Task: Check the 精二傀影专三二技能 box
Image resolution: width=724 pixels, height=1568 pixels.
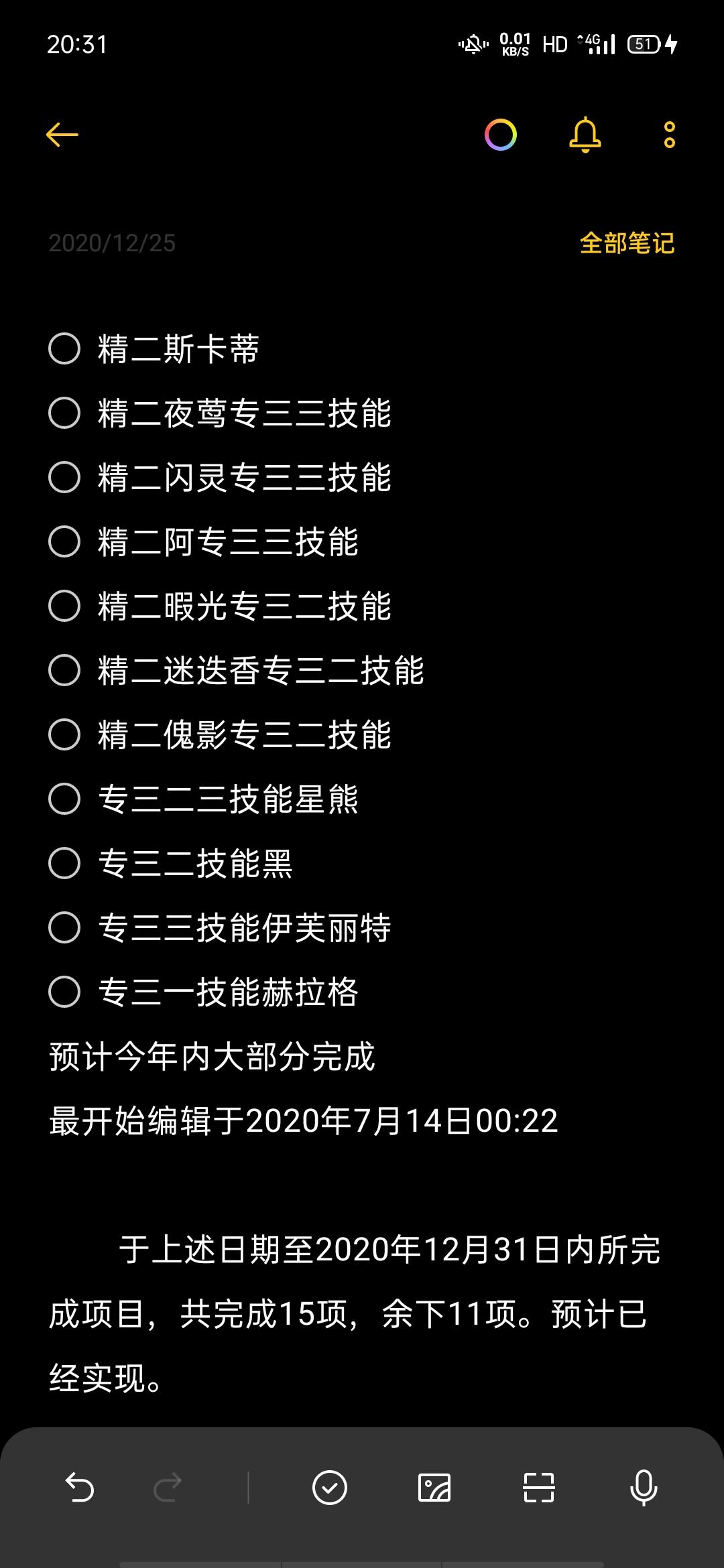Action: (x=64, y=734)
